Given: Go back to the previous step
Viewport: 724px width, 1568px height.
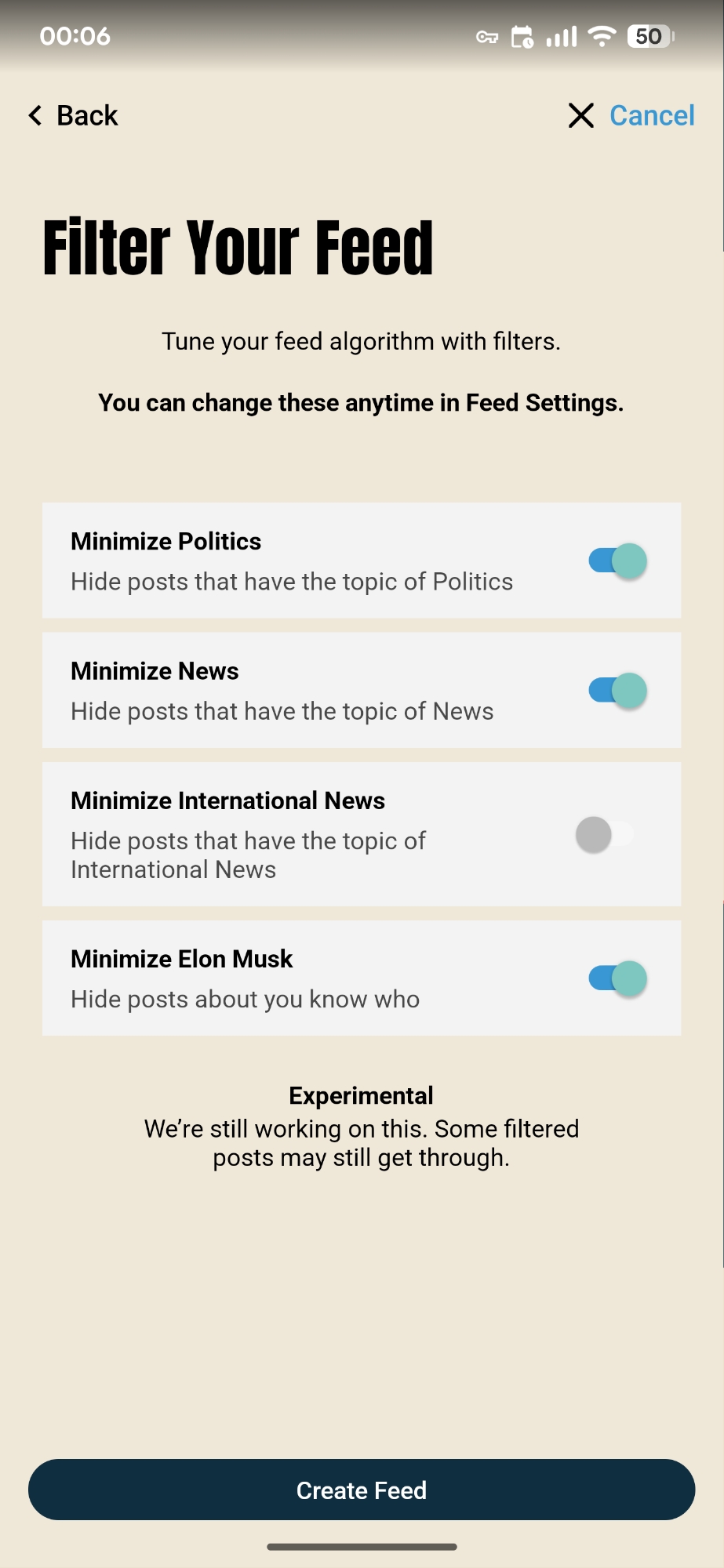Looking at the screenshot, I should 73,116.
